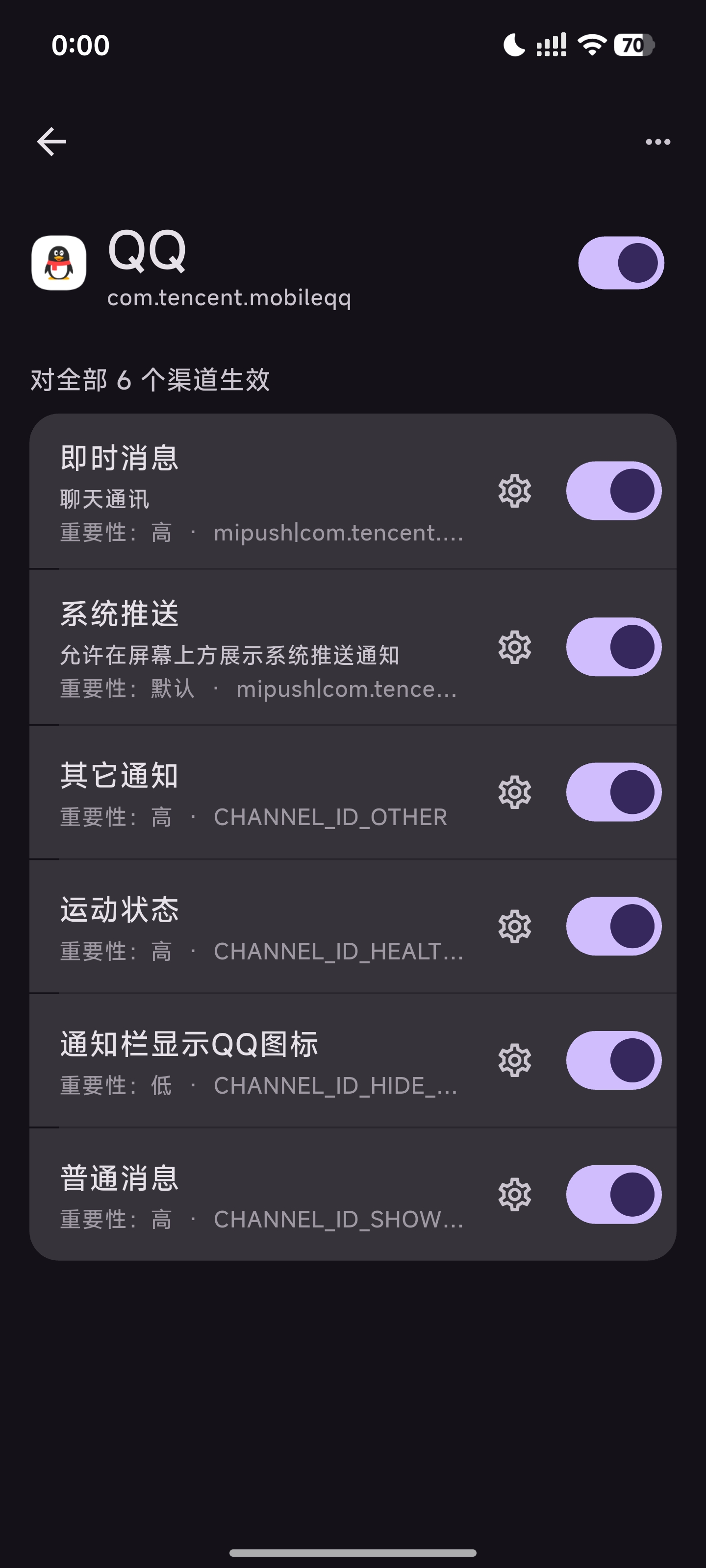Toggle 通知栏显示QQ图标 off
Screen dimensions: 706x1568
coord(613,1060)
